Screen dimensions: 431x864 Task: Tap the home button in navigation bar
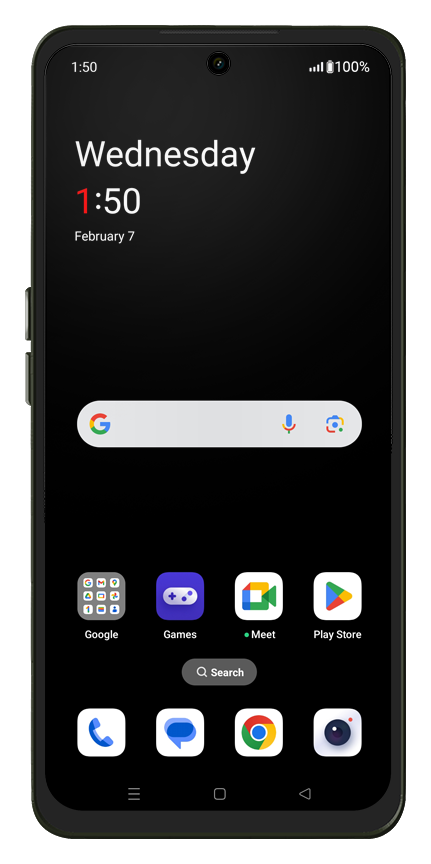click(219, 793)
